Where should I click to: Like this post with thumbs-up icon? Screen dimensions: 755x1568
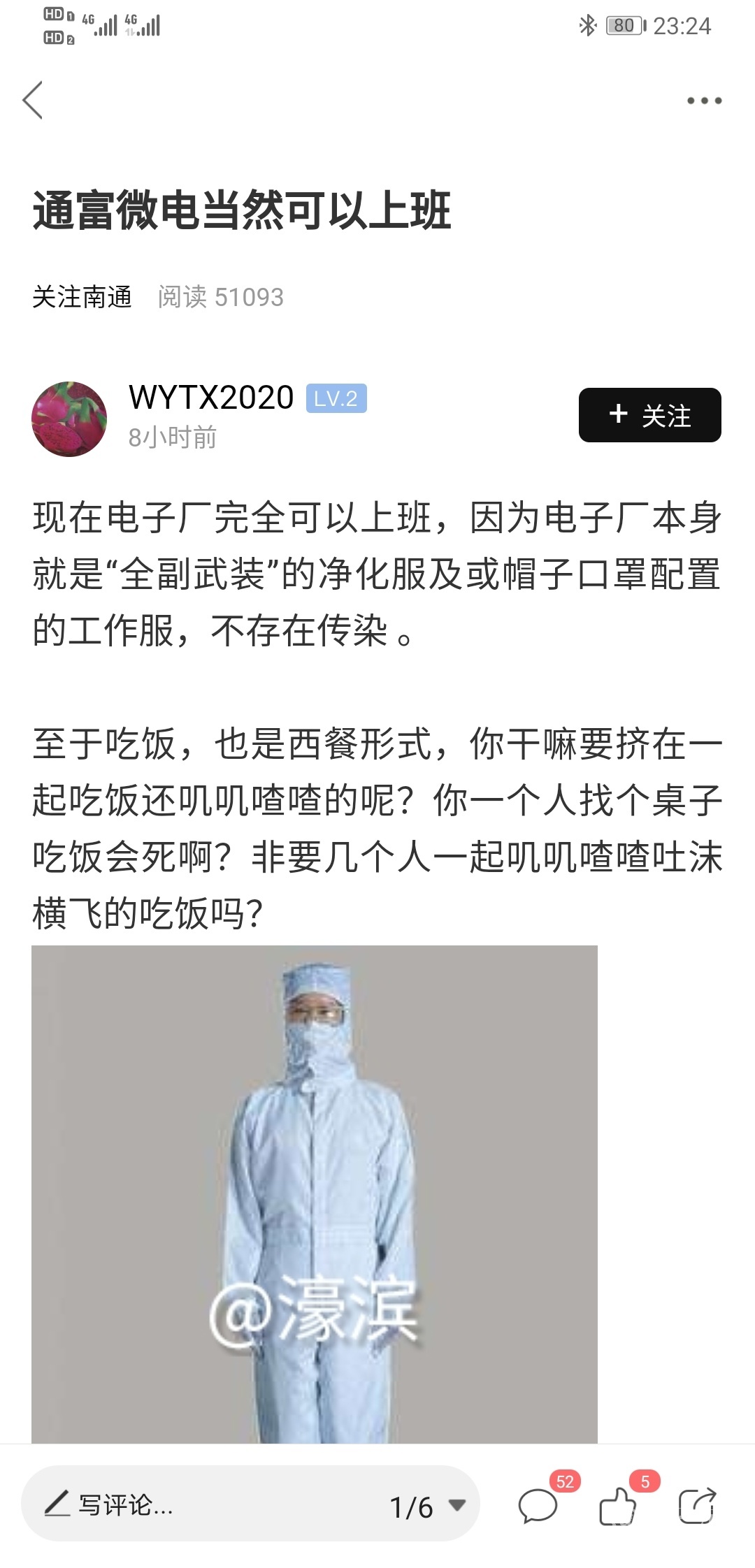(x=617, y=1505)
